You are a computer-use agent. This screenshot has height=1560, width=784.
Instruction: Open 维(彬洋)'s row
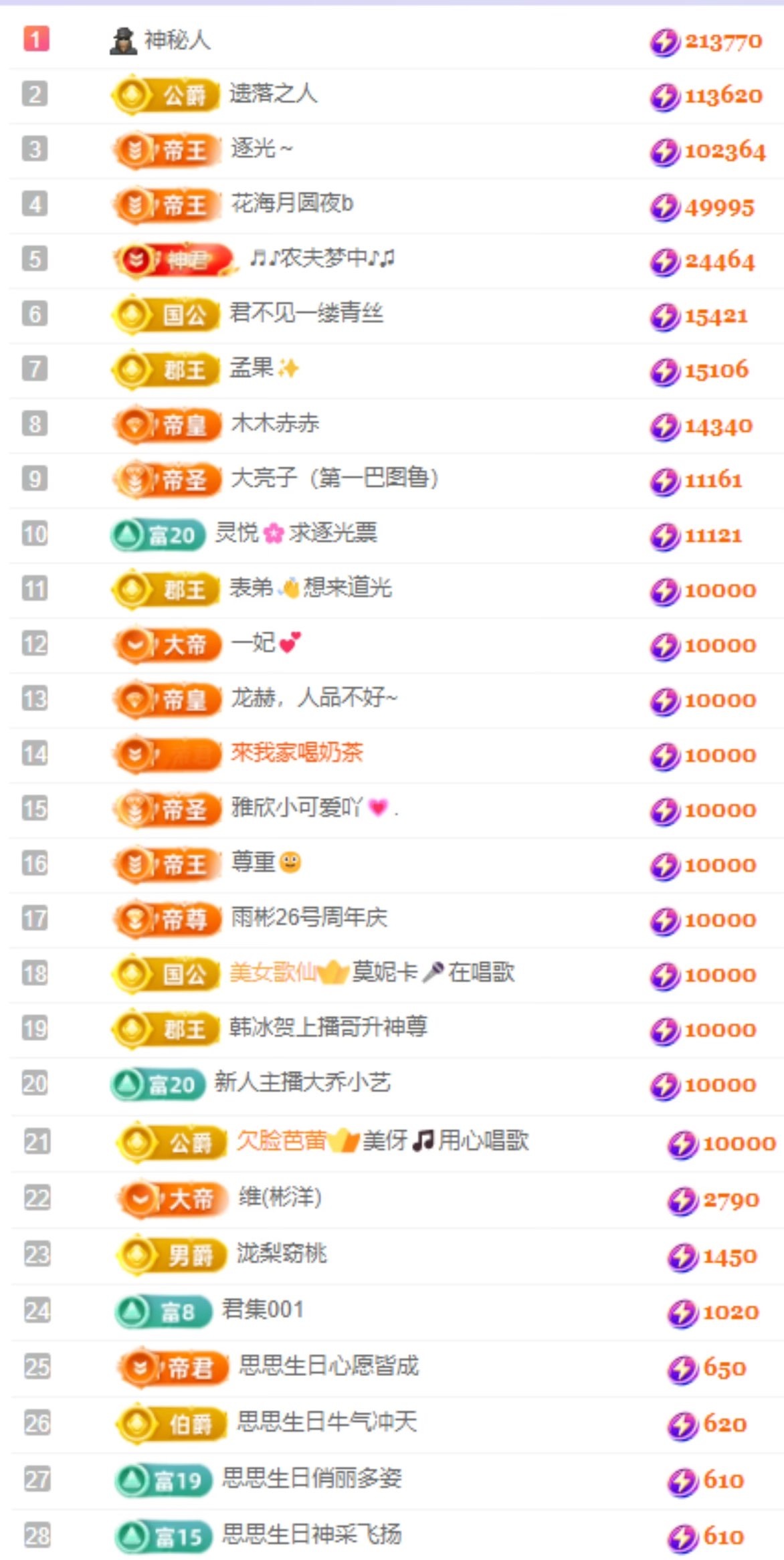280,1197
